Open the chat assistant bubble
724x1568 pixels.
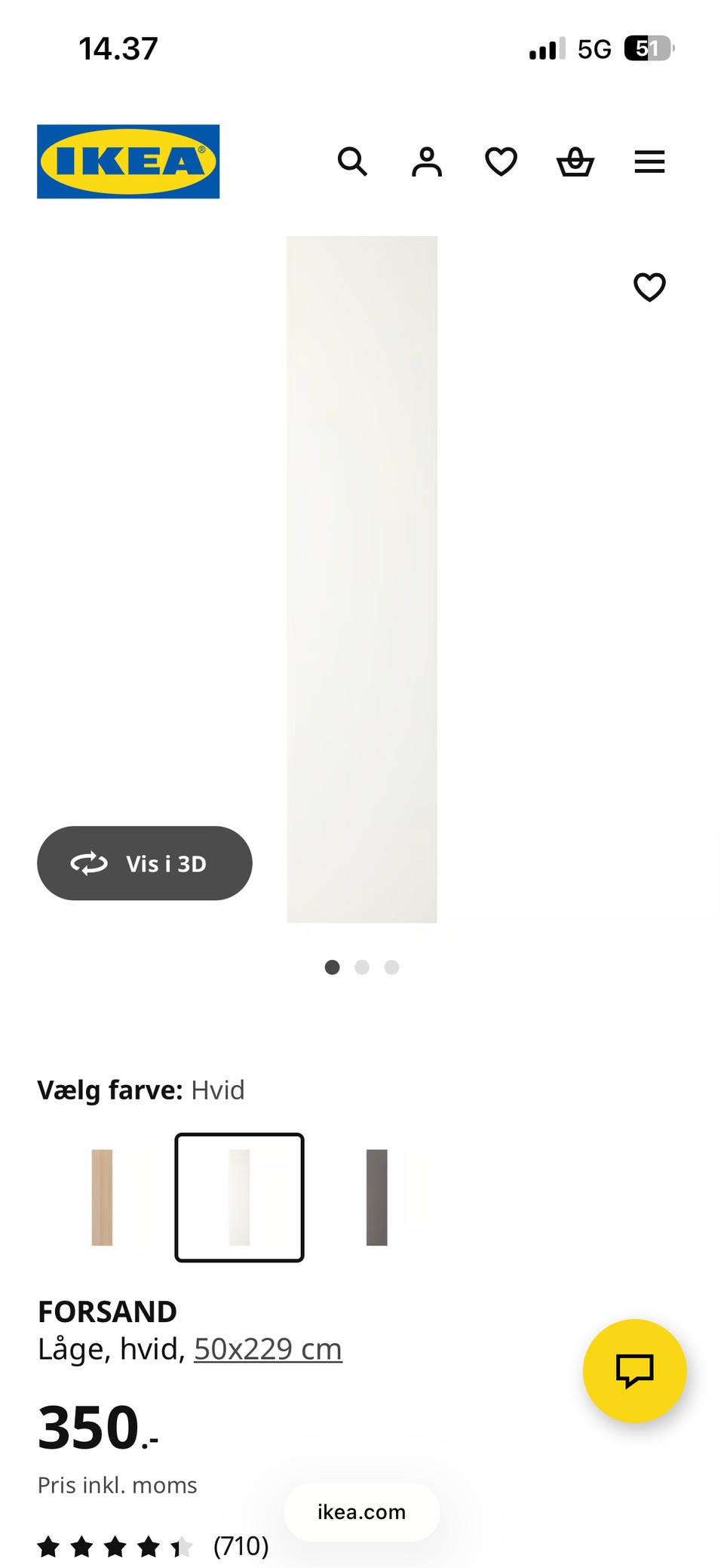pyautogui.click(x=634, y=1371)
